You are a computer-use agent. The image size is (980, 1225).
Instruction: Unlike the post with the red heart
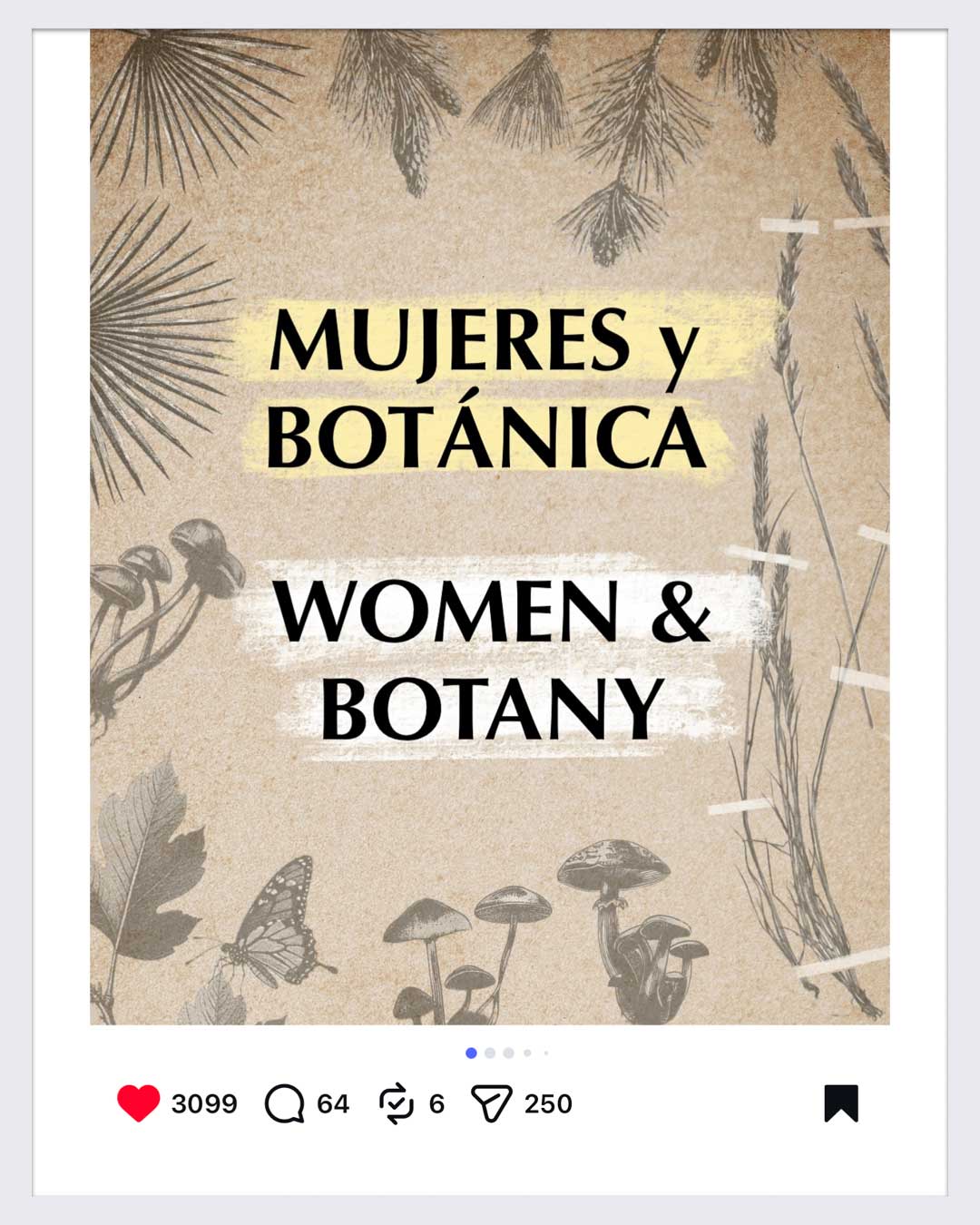[x=138, y=1103]
